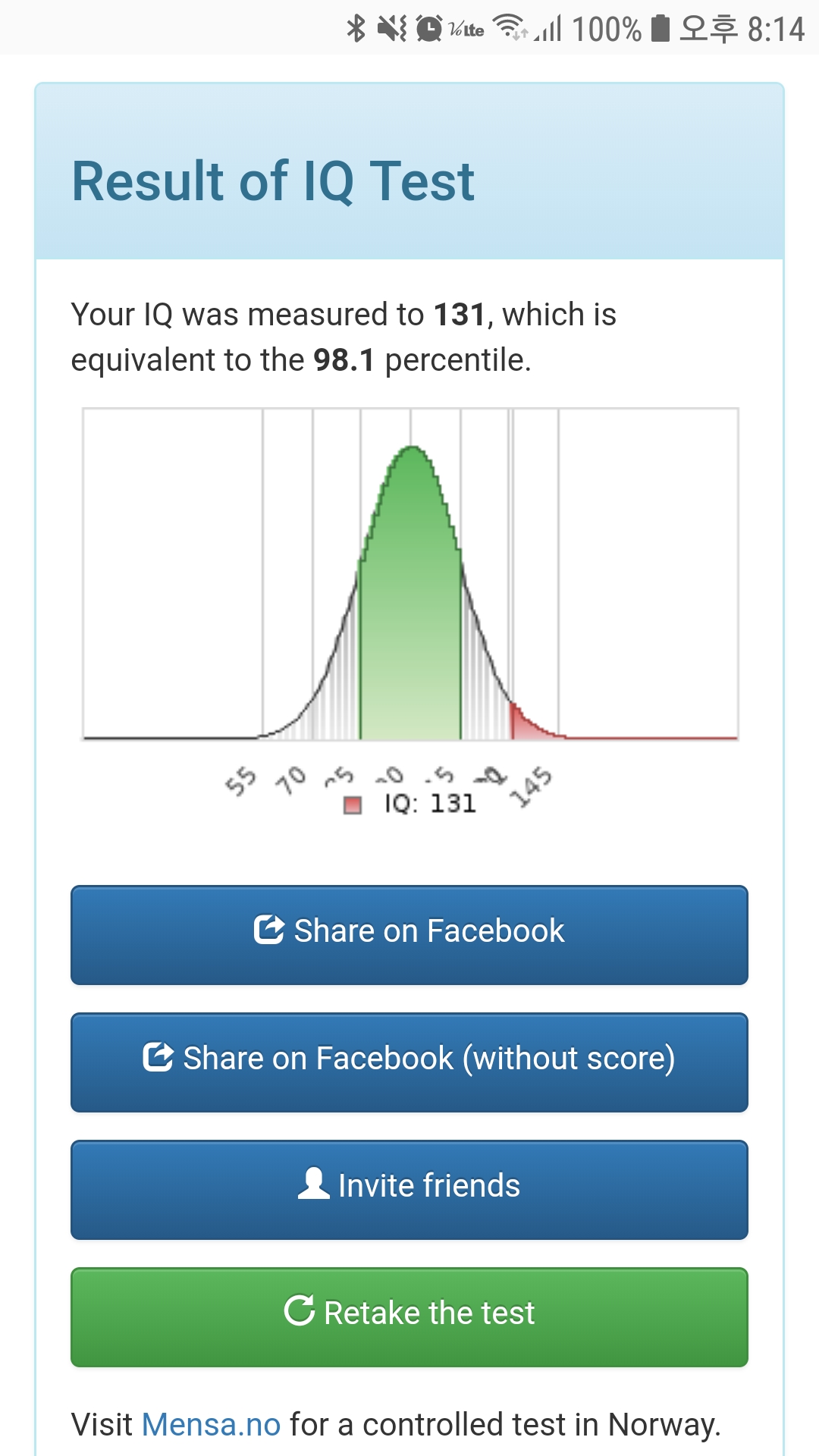Retake the test

pyautogui.click(x=409, y=1317)
